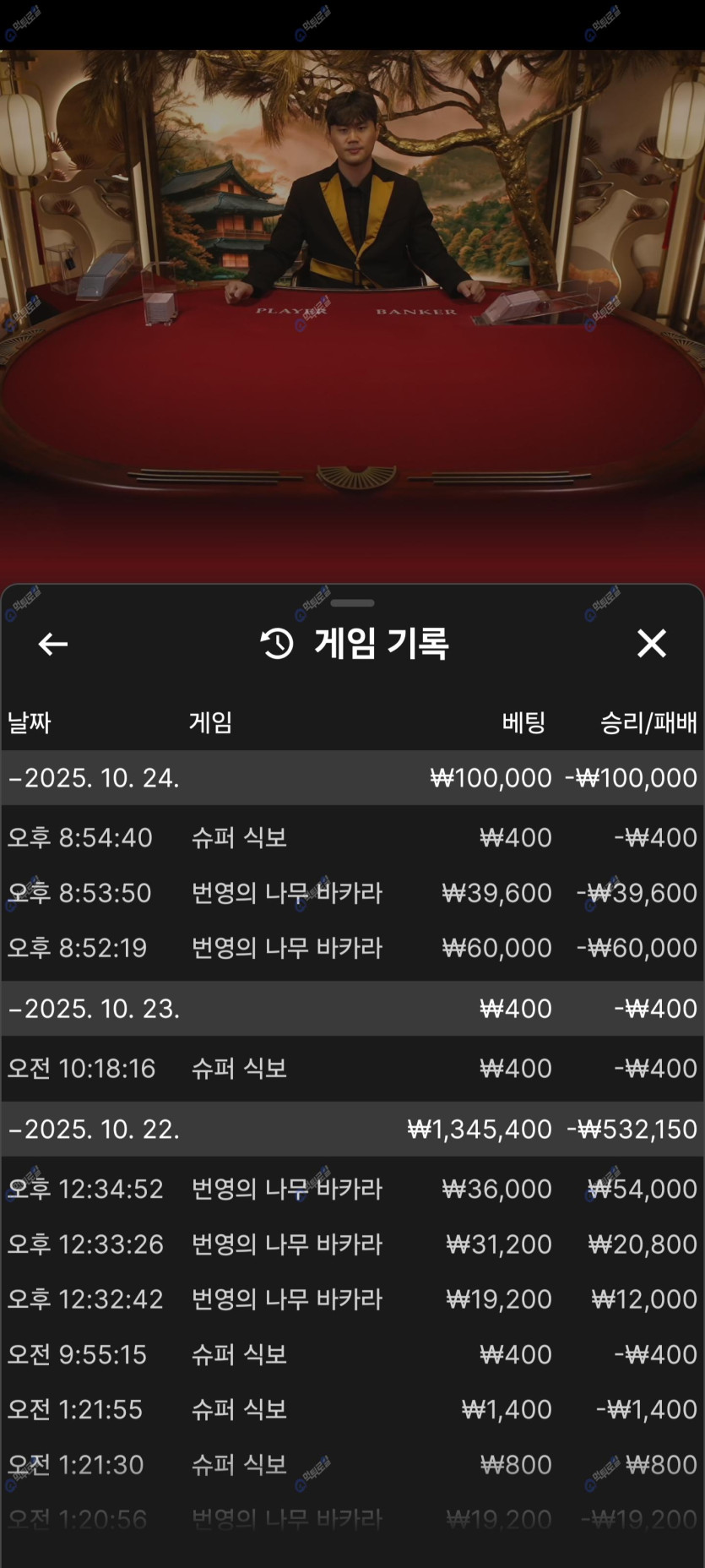Collapse the 2025. 10. 22. date group
705x1568 pixels.
click(94, 1129)
